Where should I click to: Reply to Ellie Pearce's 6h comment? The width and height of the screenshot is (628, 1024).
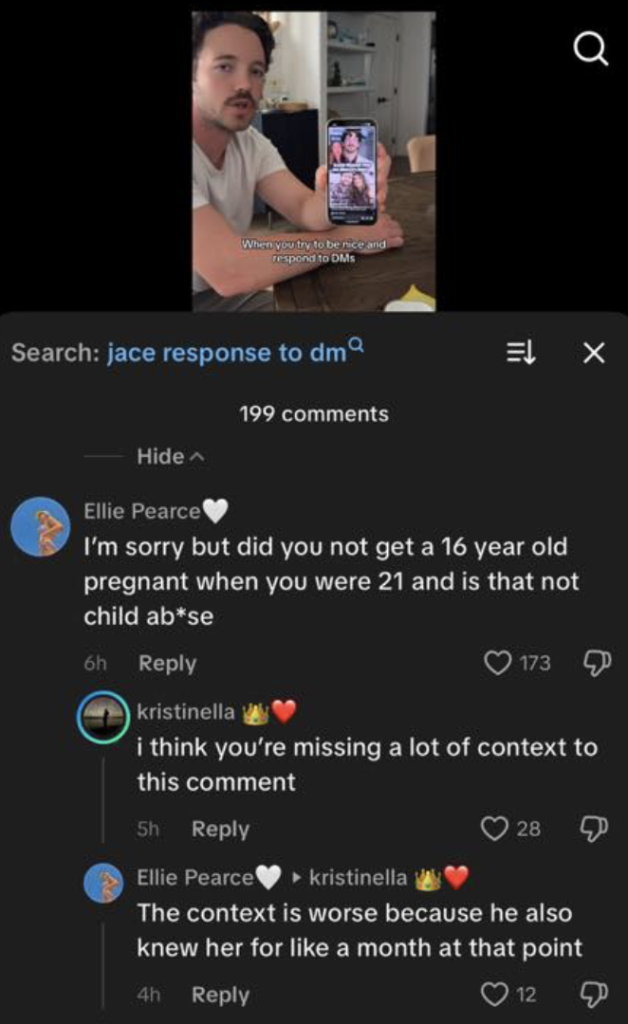(x=167, y=663)
